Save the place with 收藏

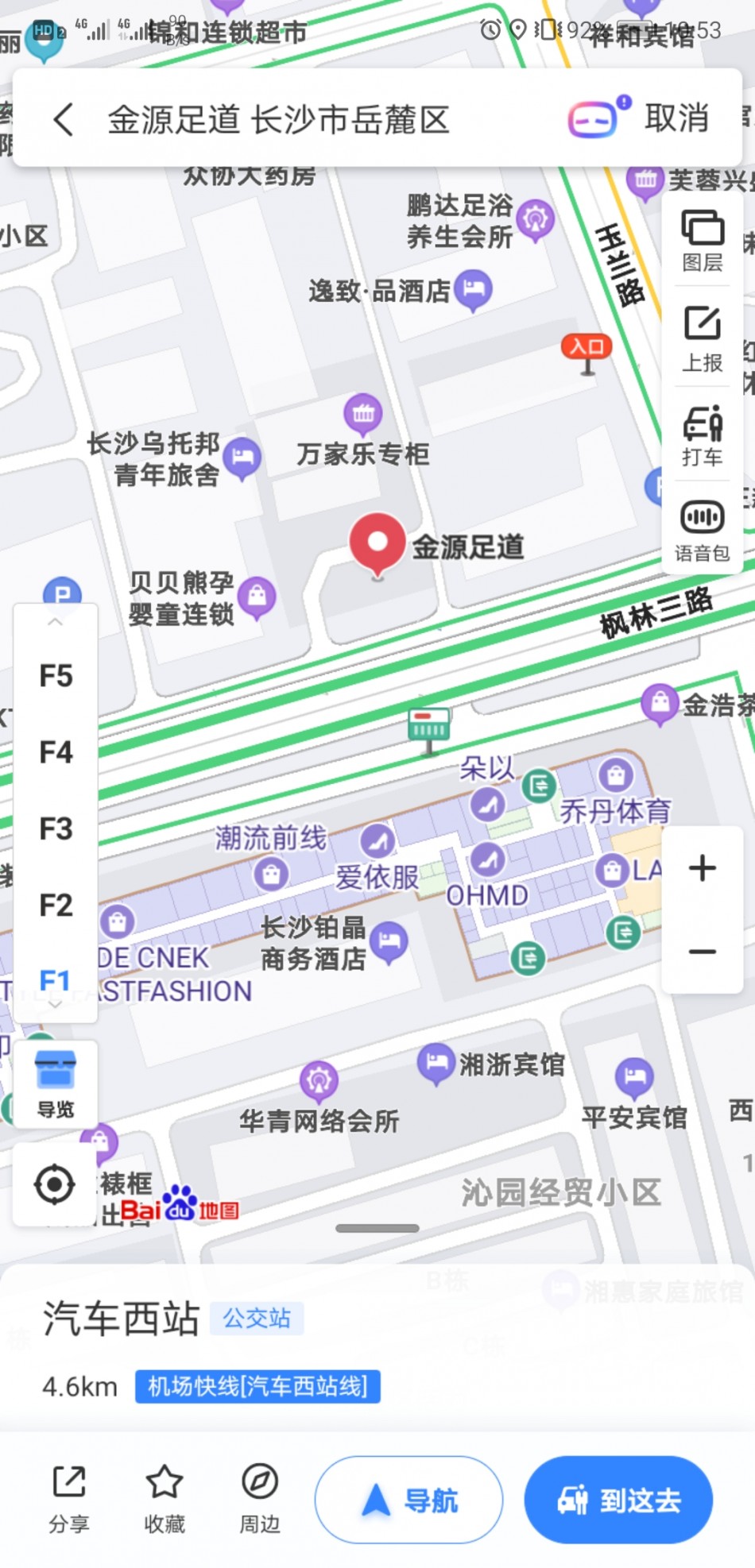pyautogui.click(x=165, y=1499)
